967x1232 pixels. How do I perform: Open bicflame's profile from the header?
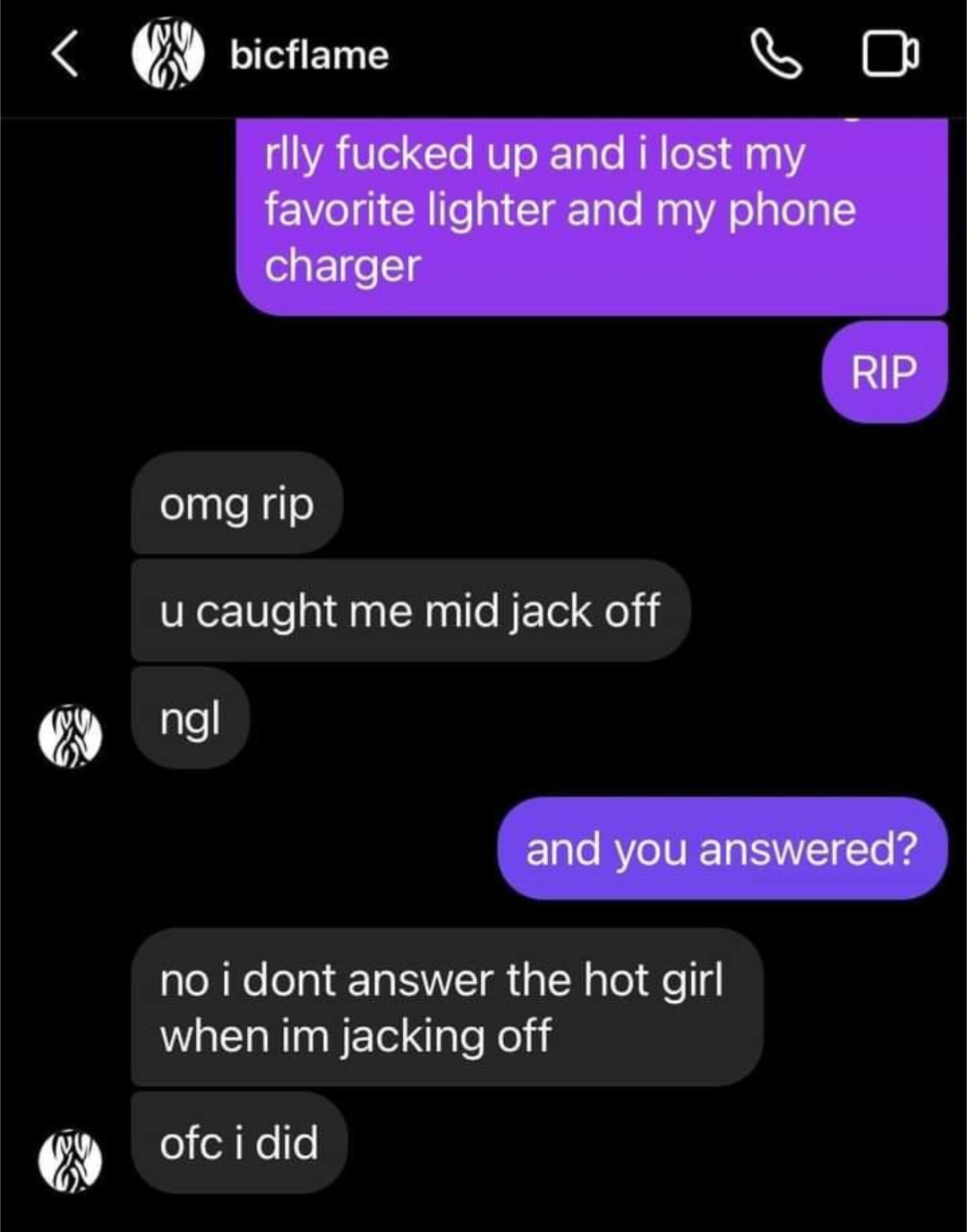coord(309,56)
